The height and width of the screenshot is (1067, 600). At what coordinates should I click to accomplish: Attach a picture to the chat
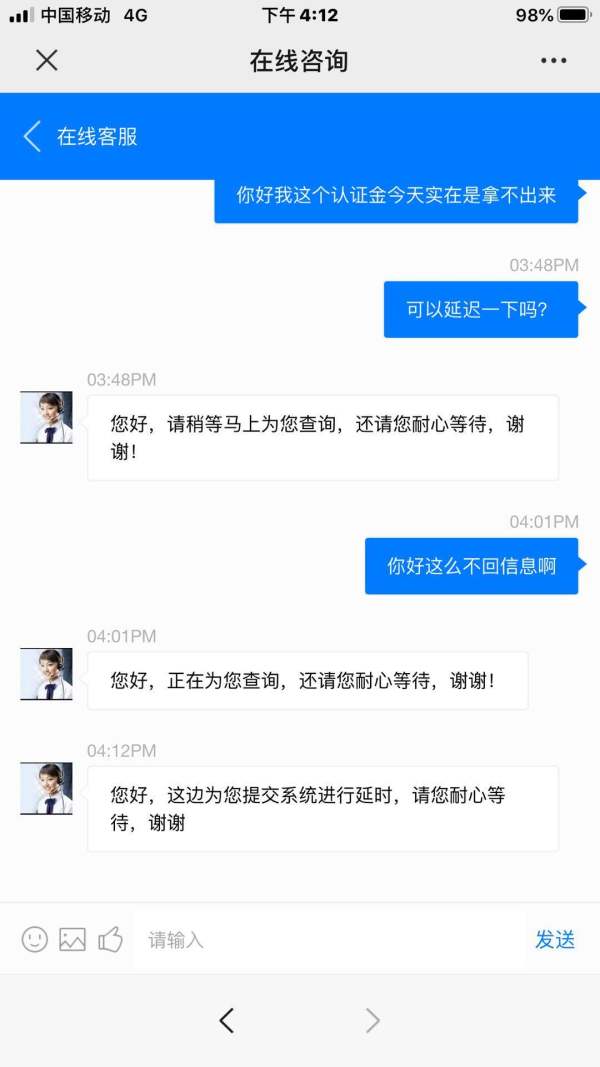pyautogui.click(x=72, y=940)
